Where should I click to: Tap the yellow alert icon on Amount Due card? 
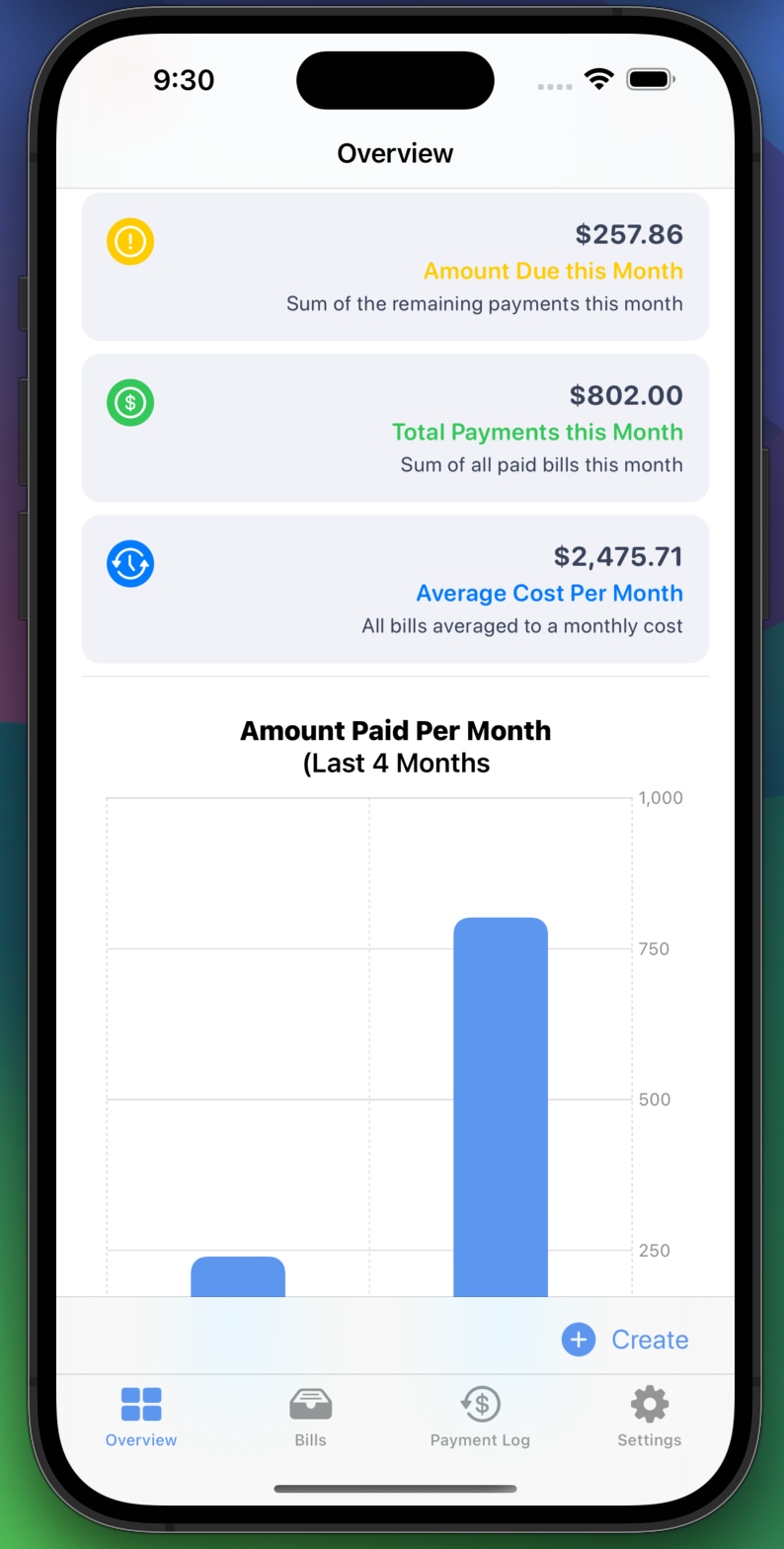coord(129,241)
